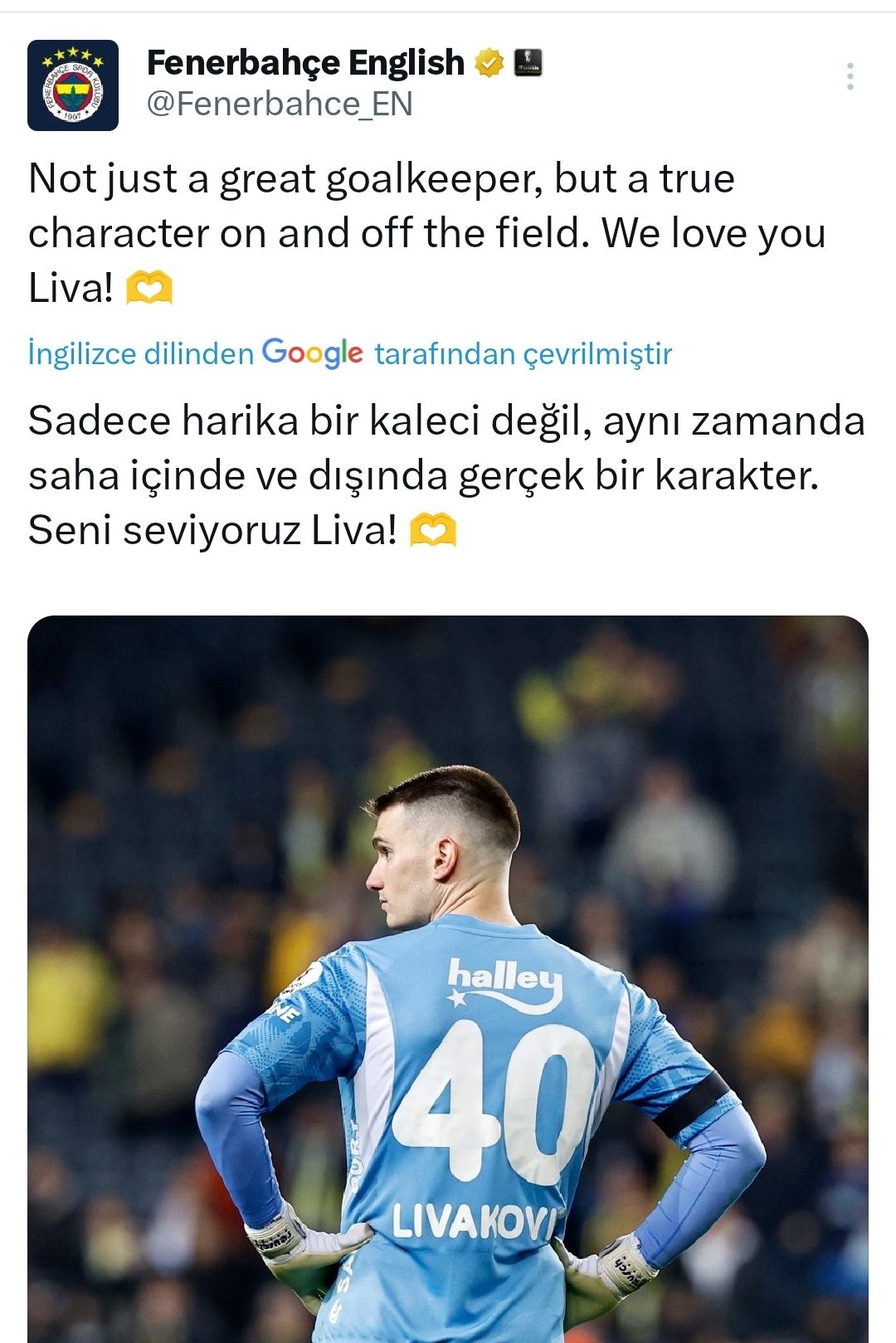Image resolution: width=896 pixels, height=1343 pixels.
Task: Open the @Fenerbahce_EN account name
Action: (280, 105)
